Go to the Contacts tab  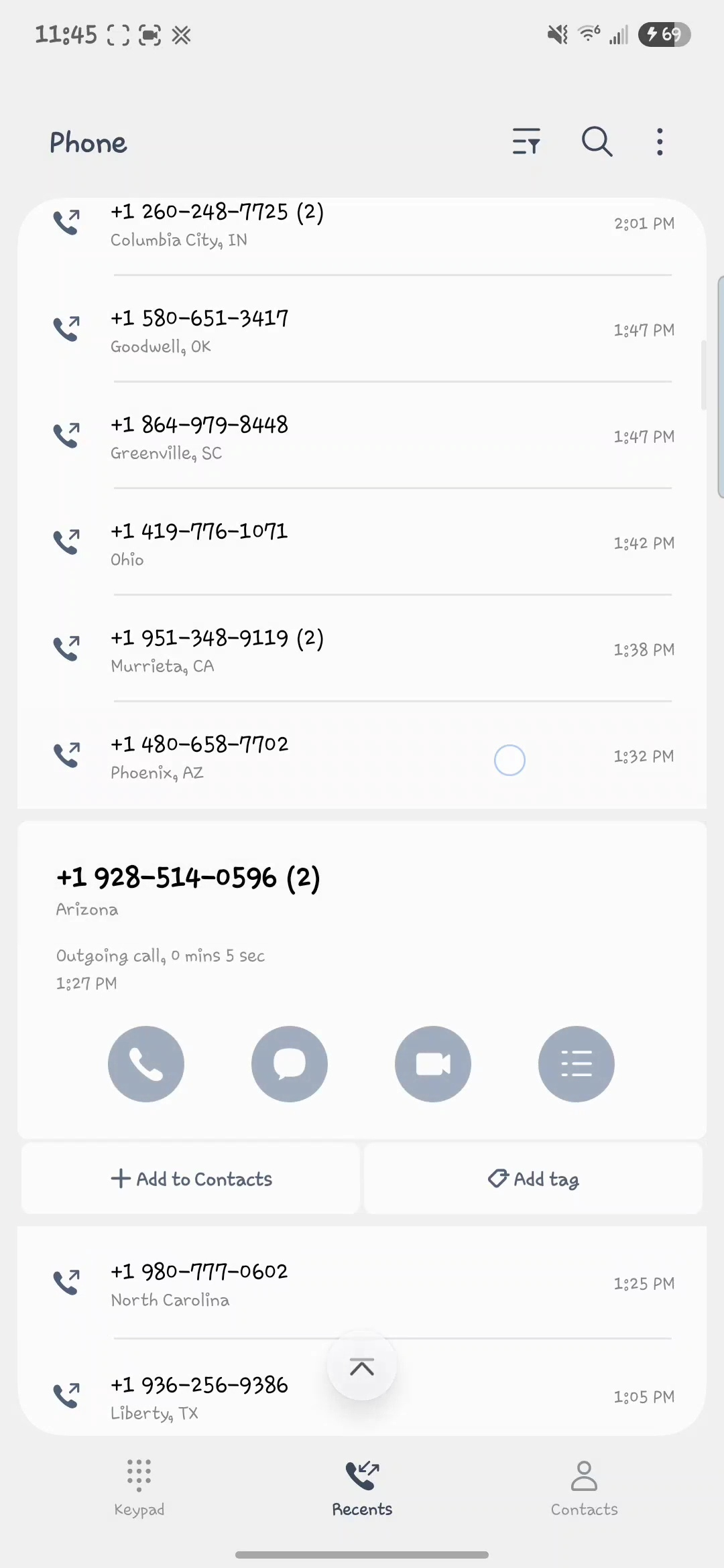pos(584,1488)
